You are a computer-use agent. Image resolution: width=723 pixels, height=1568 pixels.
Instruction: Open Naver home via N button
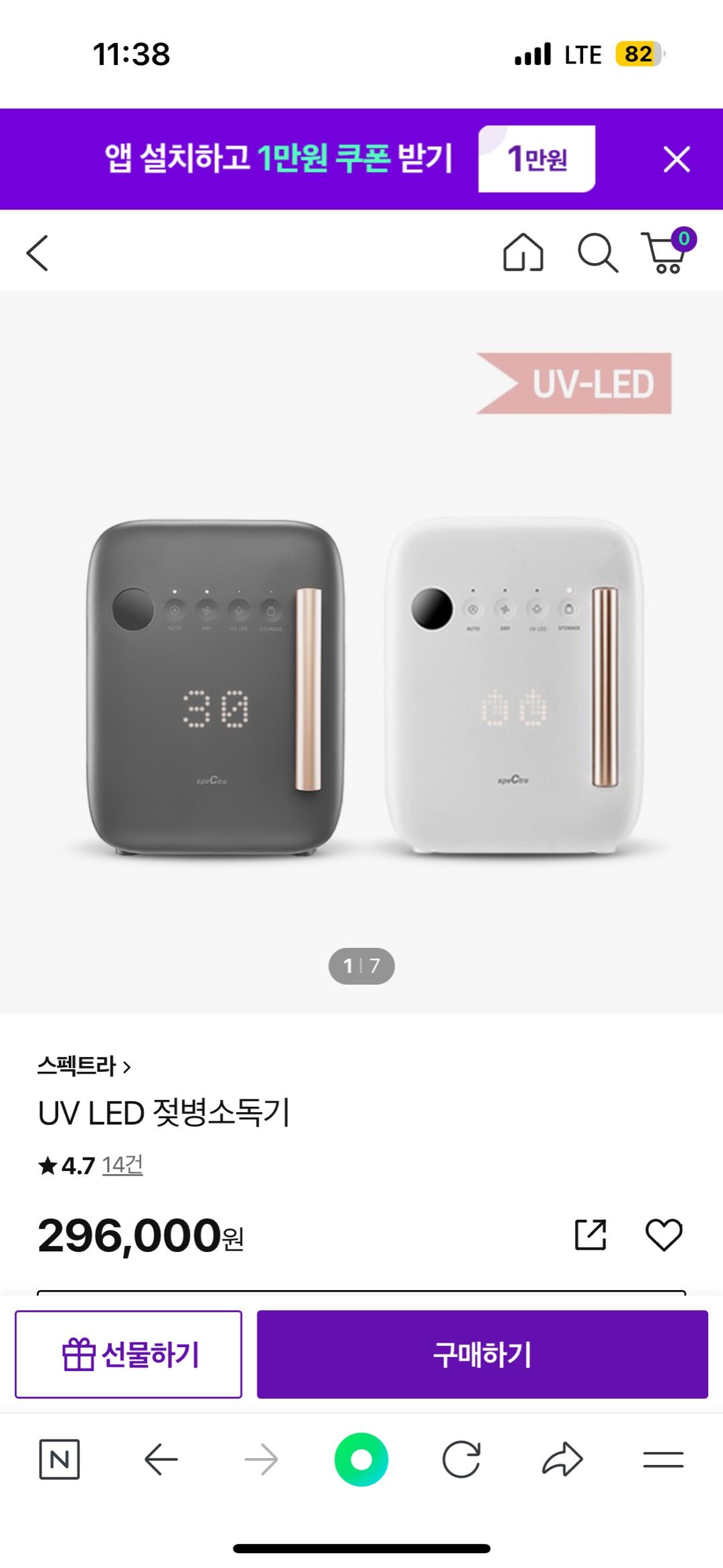click(60, 1459)
